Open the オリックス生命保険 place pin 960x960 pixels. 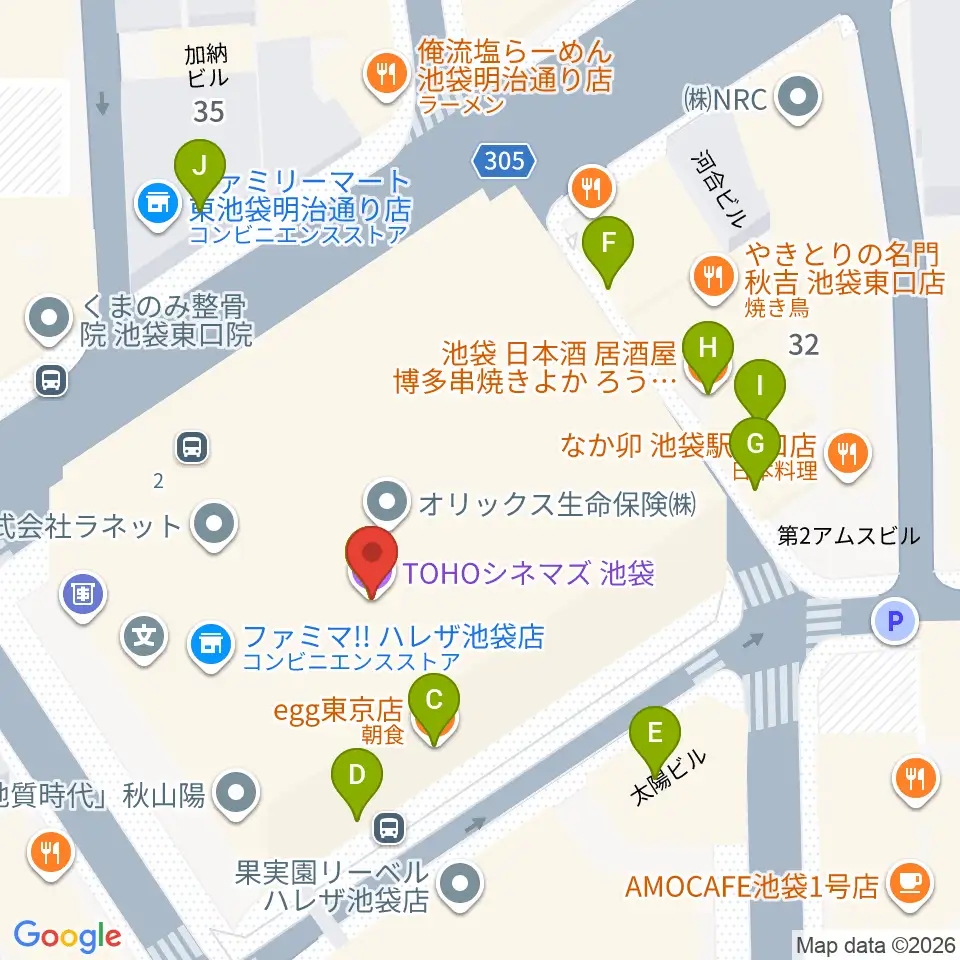387,503
